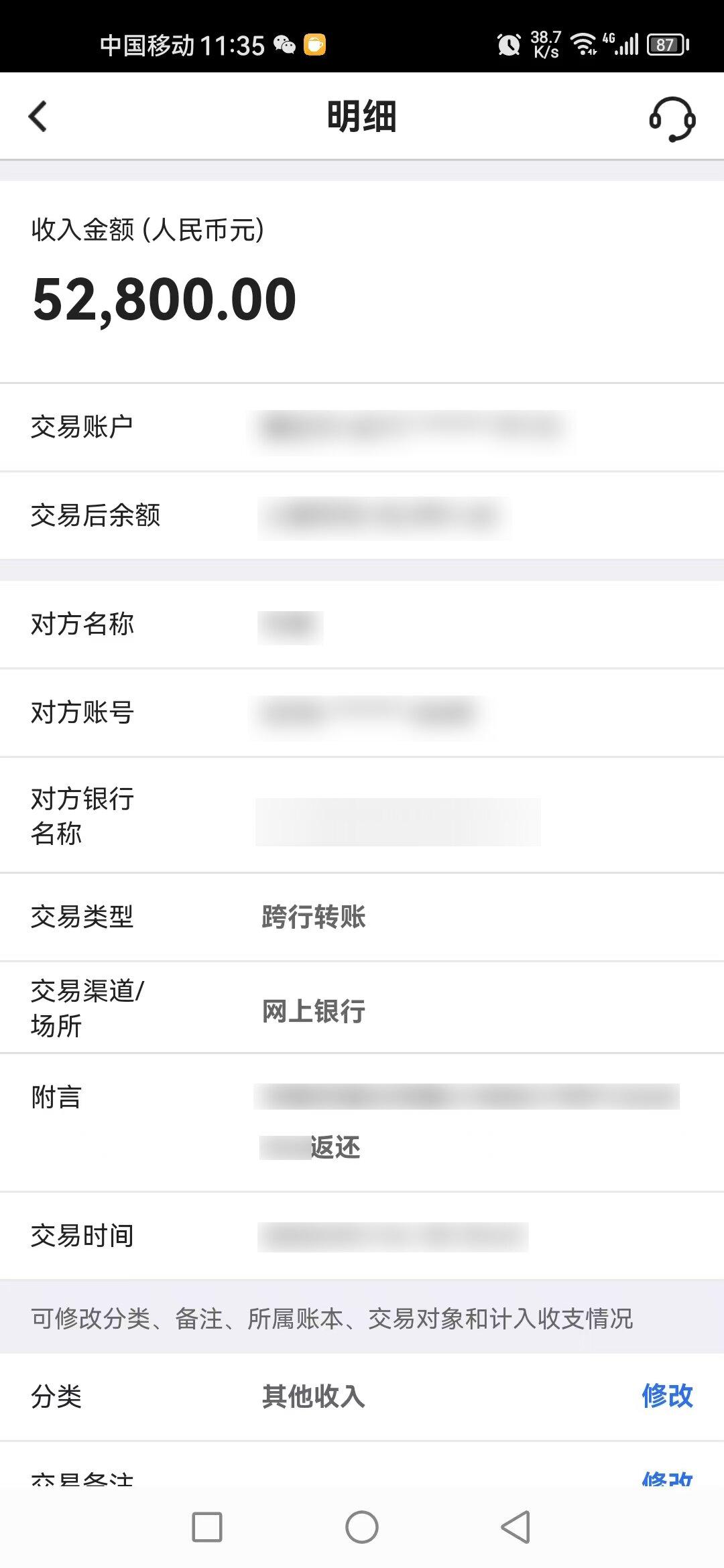This screenshot has height=1568, width=724.
Task: Tap the system home button
Action: (x=362, y=1527)
